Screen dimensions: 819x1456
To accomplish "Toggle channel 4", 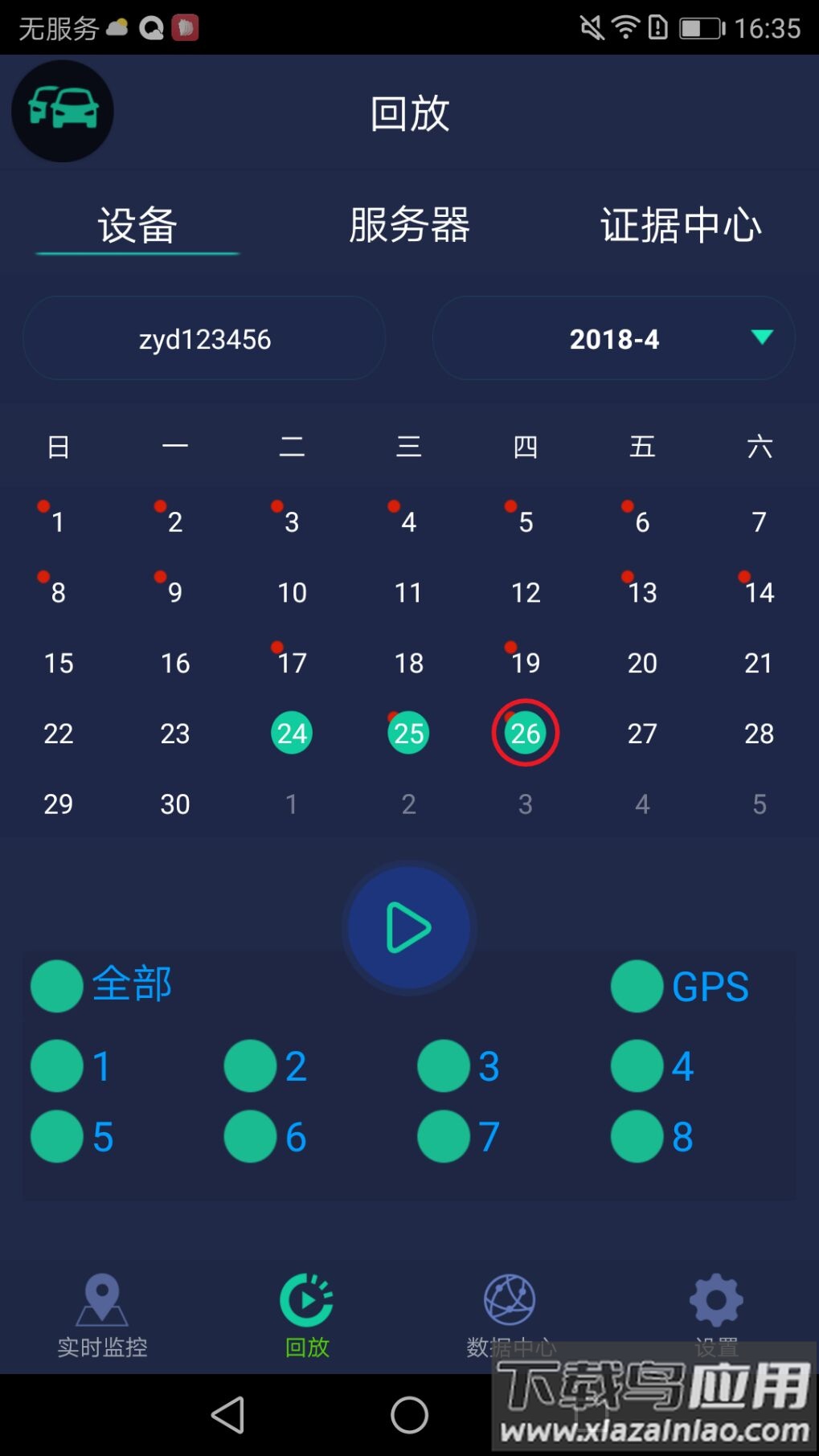I will pyautogui.click(x=637, y=1066).
